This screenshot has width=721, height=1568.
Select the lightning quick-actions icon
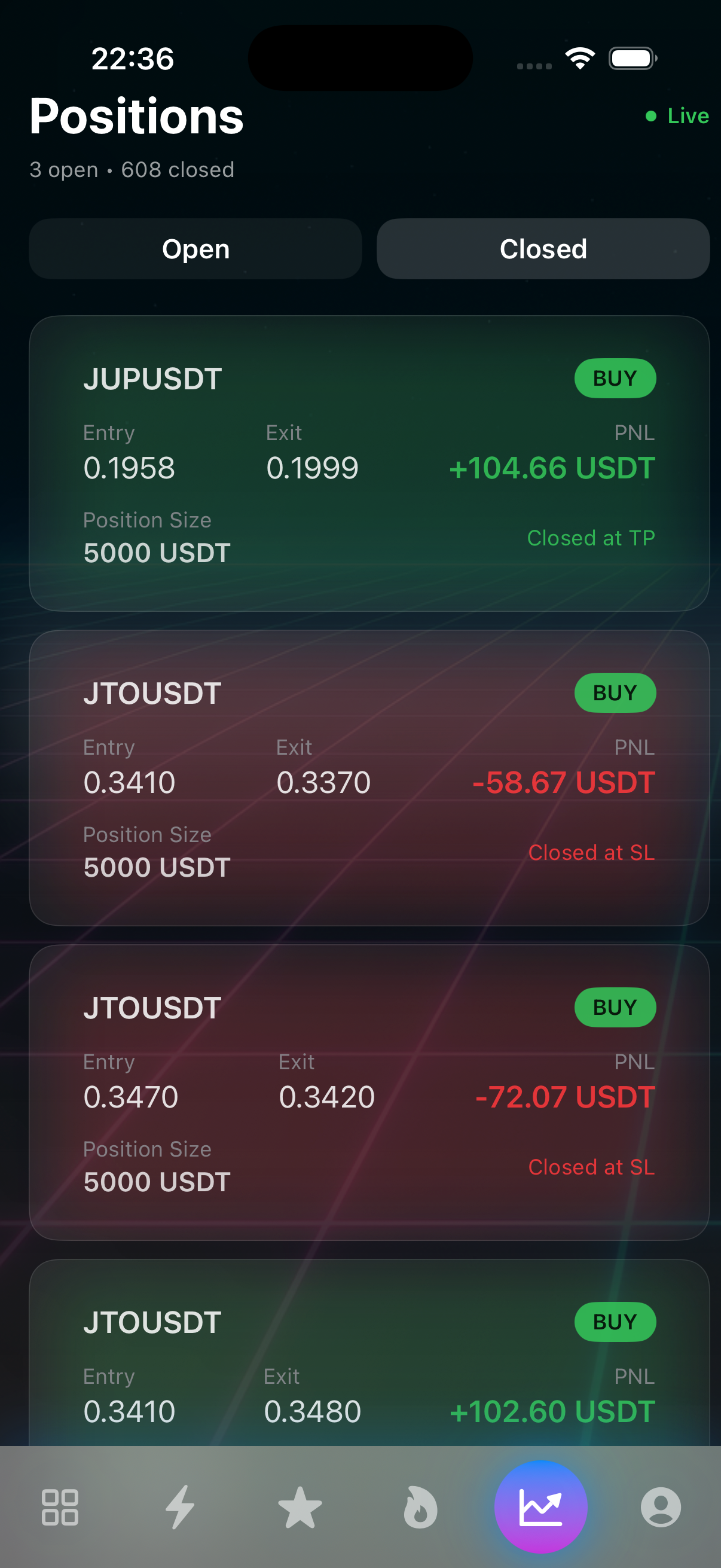pos(180,1508)
